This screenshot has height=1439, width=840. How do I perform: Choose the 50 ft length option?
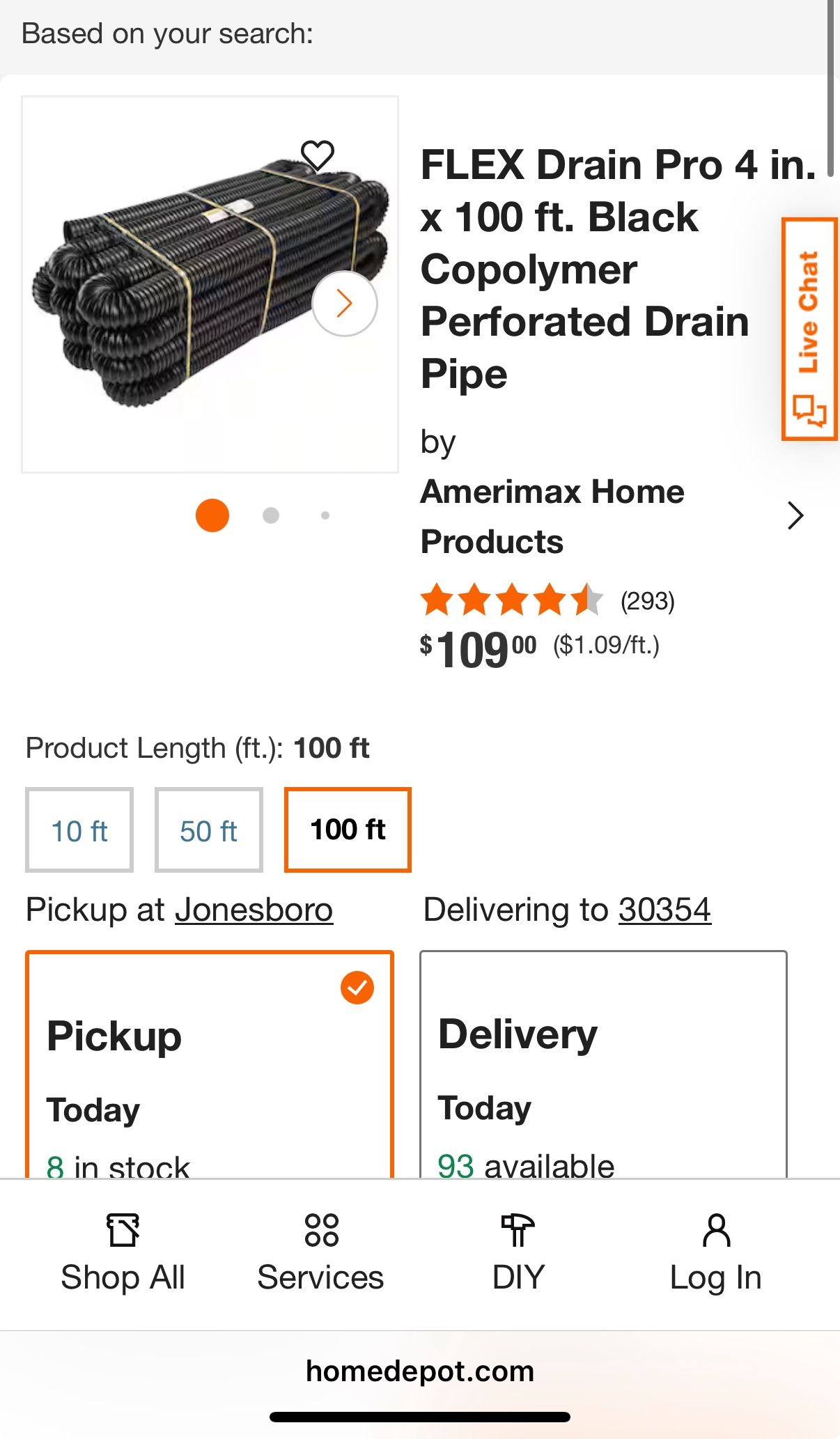click(x=208, y=830)
